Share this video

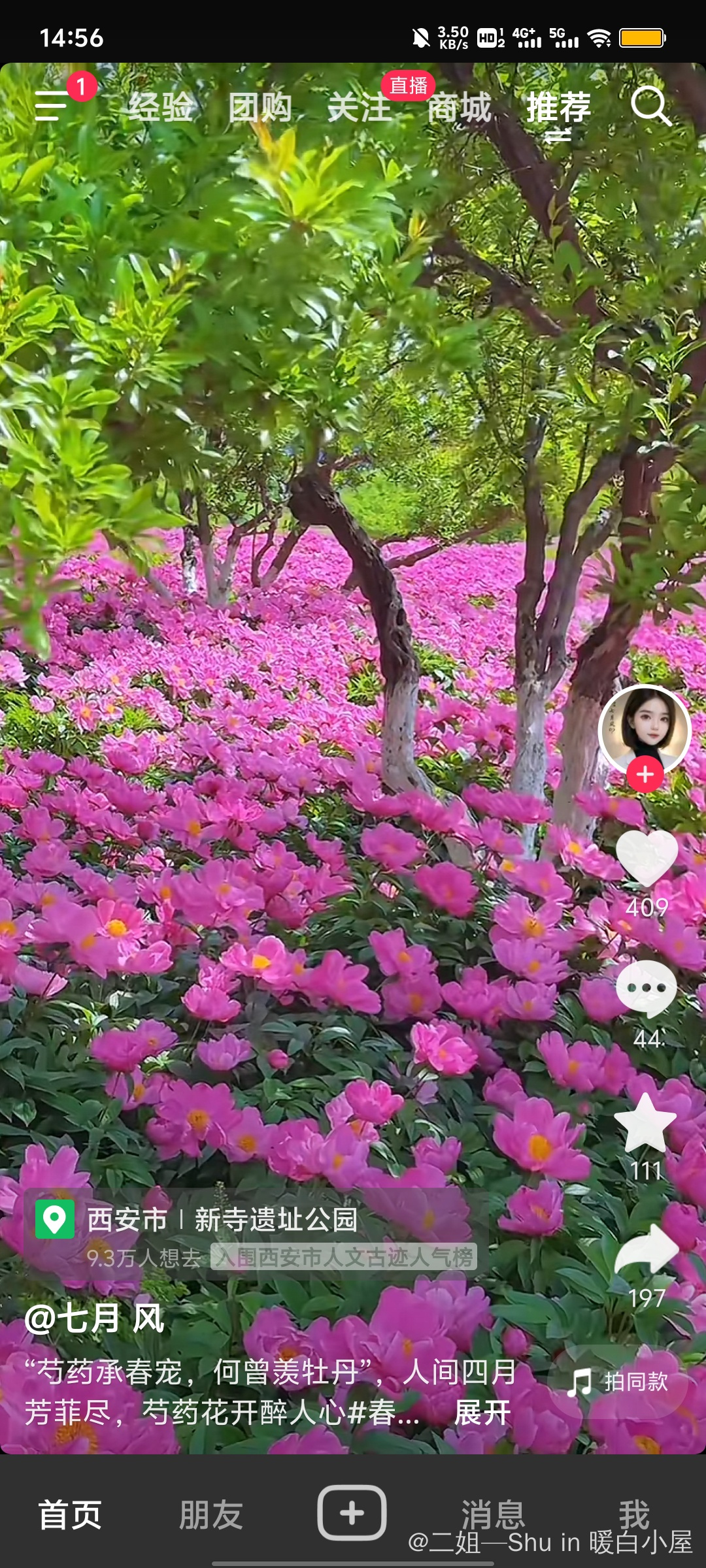(x=647, y=1250)
